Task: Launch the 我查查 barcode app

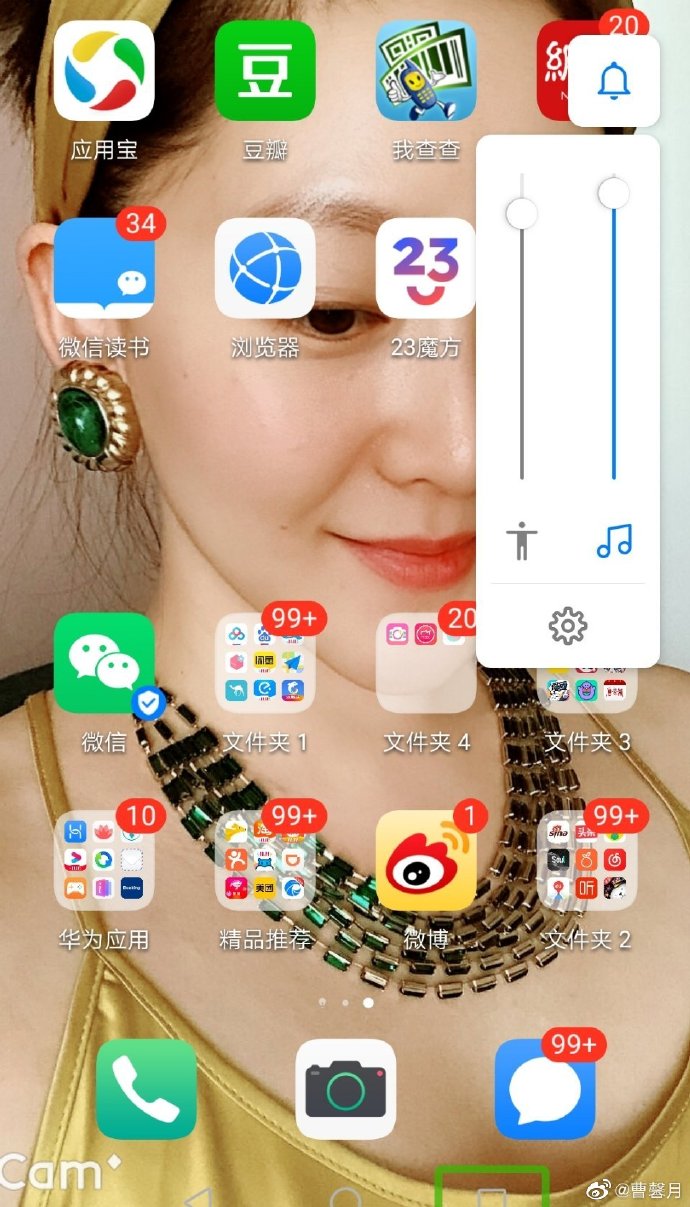Action: pyautogui.click(x=426, y=70)
